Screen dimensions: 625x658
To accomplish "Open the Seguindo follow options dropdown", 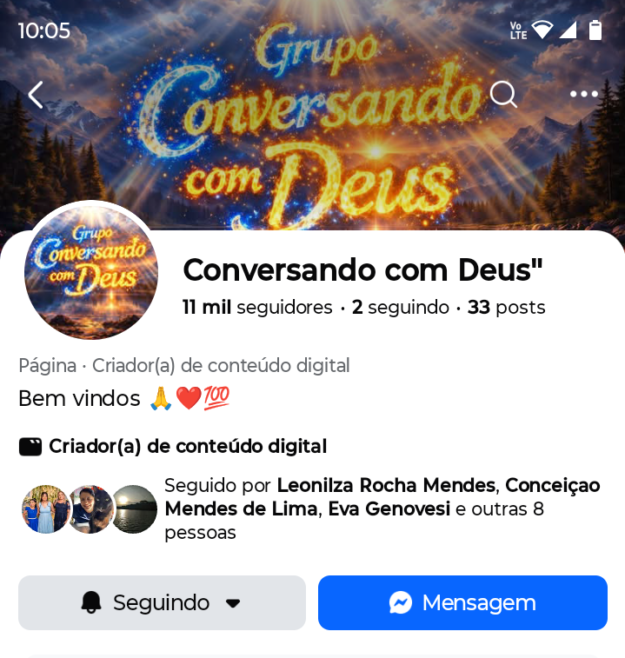I will coord(162,603).
